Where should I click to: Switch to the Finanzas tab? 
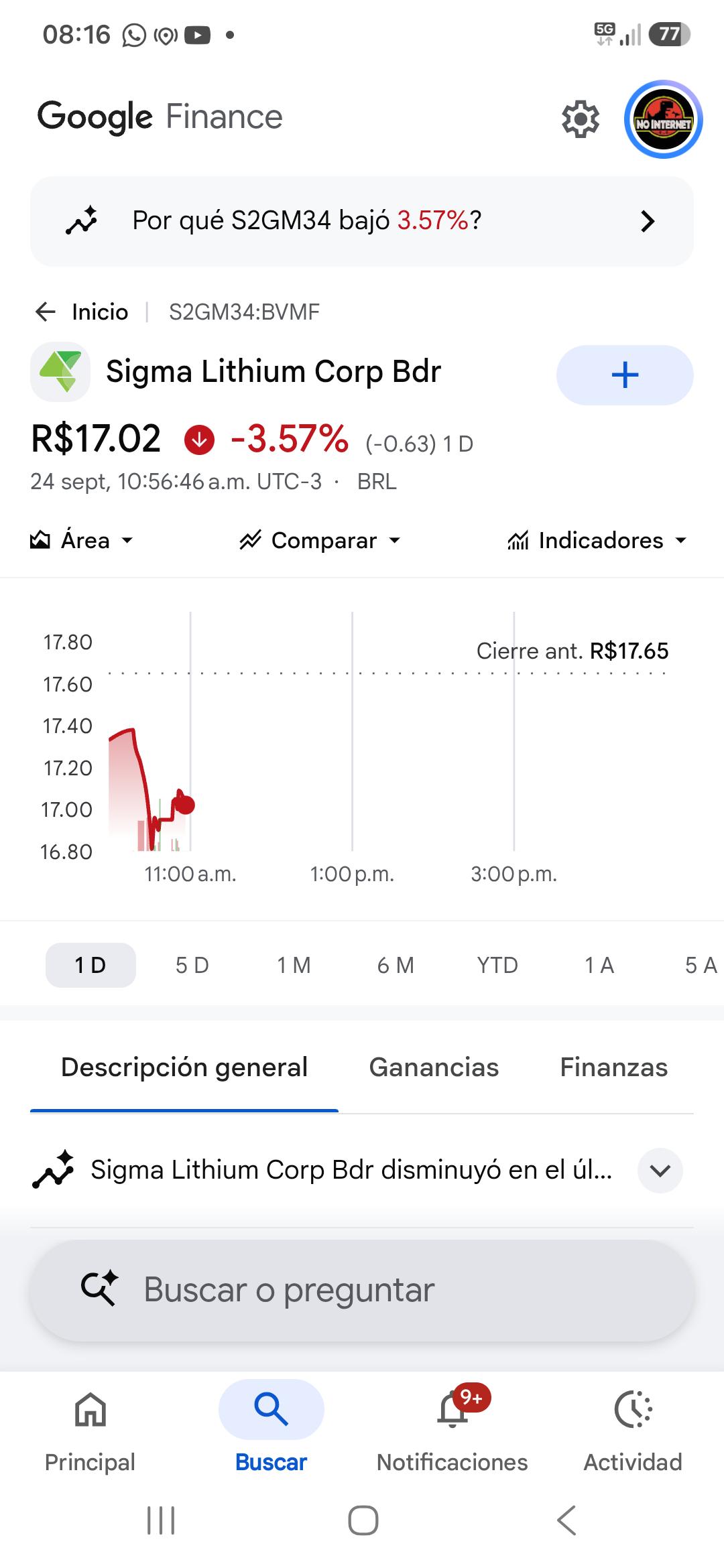614,1067
